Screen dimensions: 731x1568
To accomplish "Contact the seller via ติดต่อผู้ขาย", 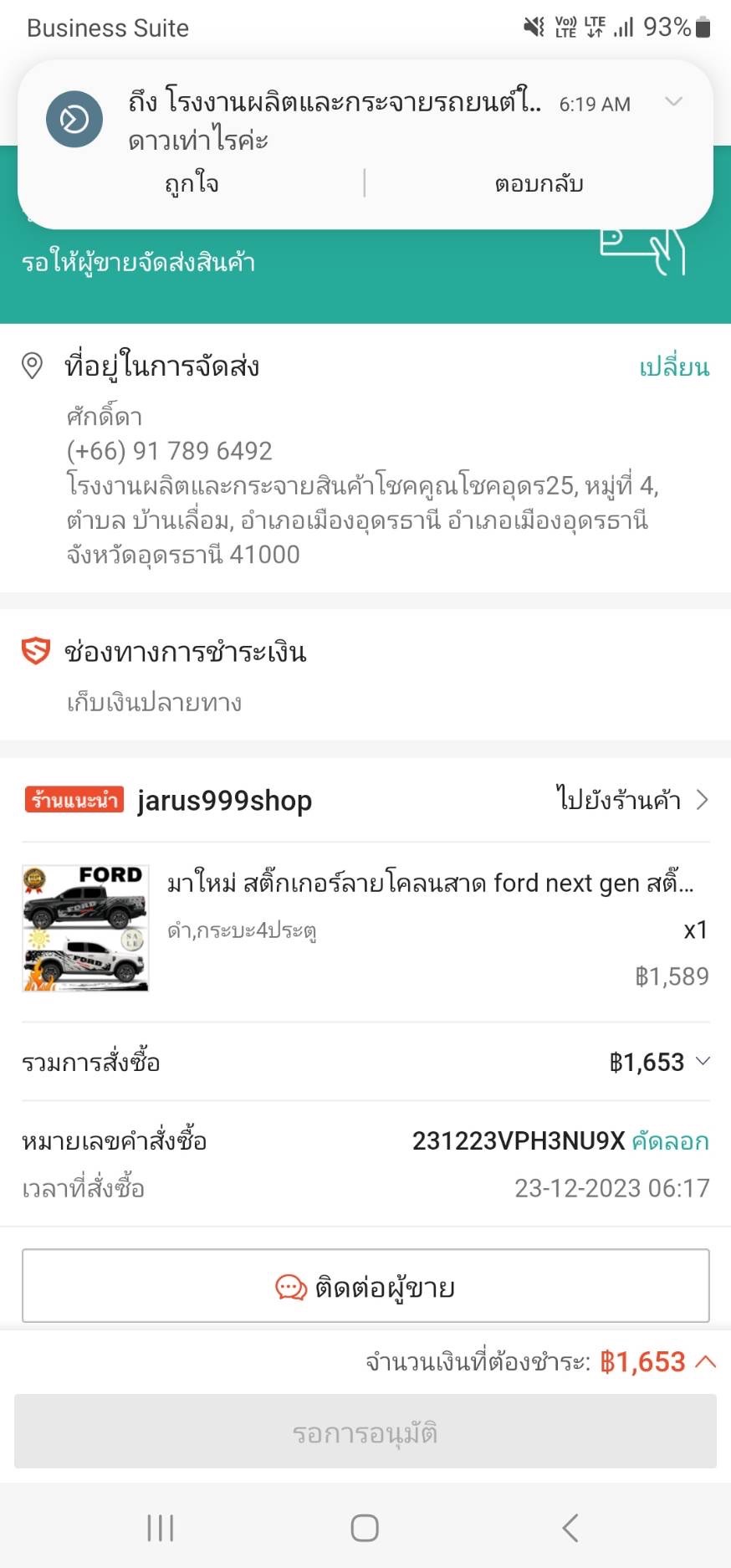I will click(x=365, y=1286).
